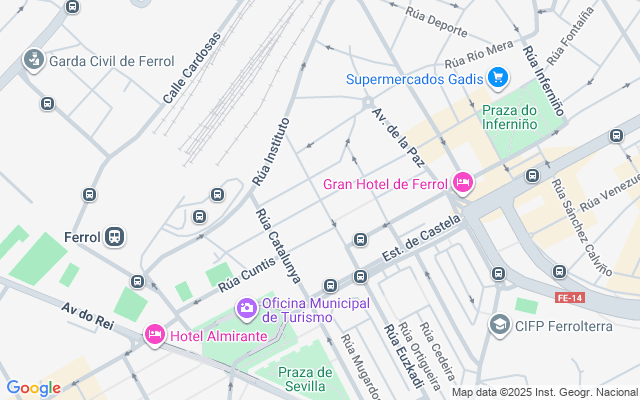Tap the Hotel Almirante map pin
The image size is (640, 400).
(155, 334)
